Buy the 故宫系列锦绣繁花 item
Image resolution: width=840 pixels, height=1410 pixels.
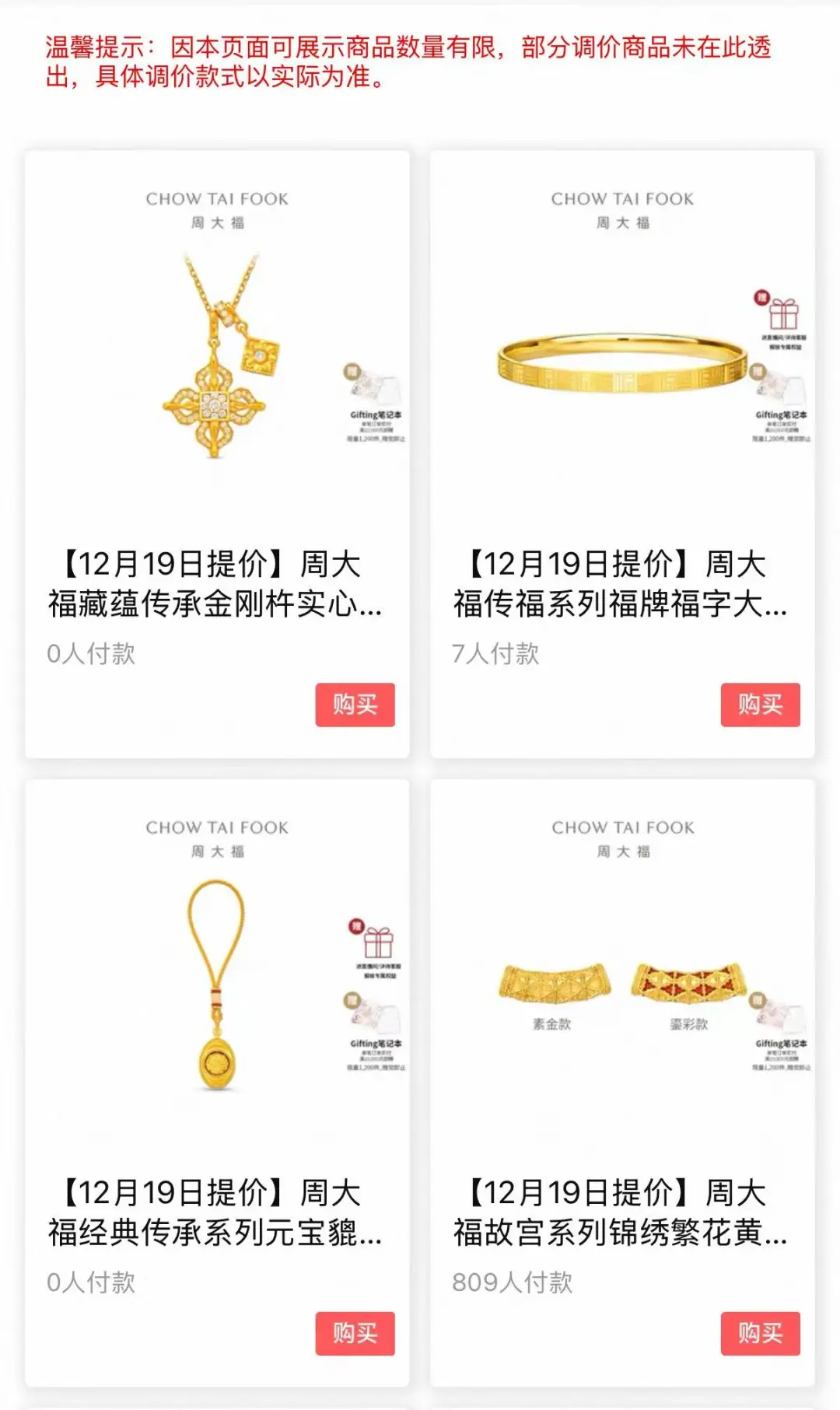(x=760, y=1333)
